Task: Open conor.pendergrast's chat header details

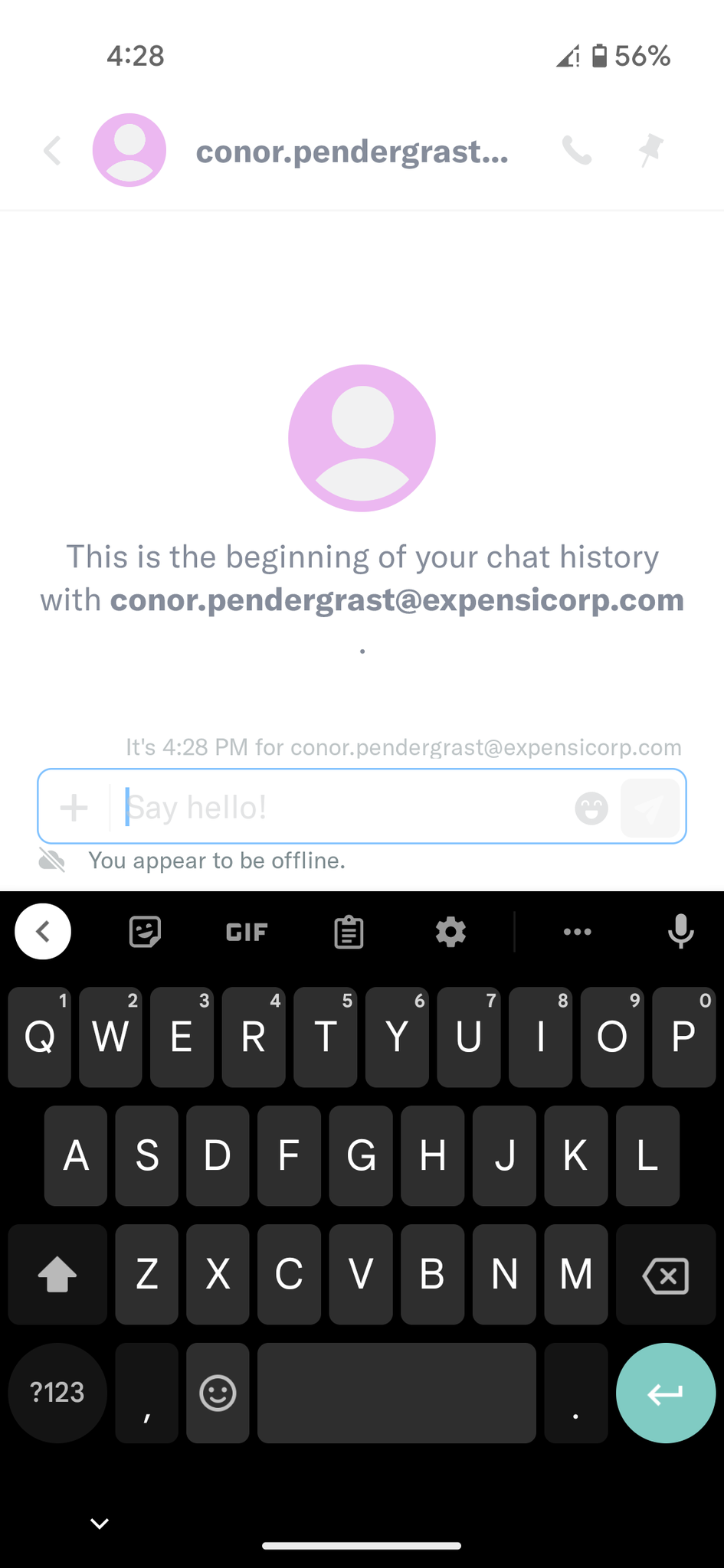Action: [352, 151]
